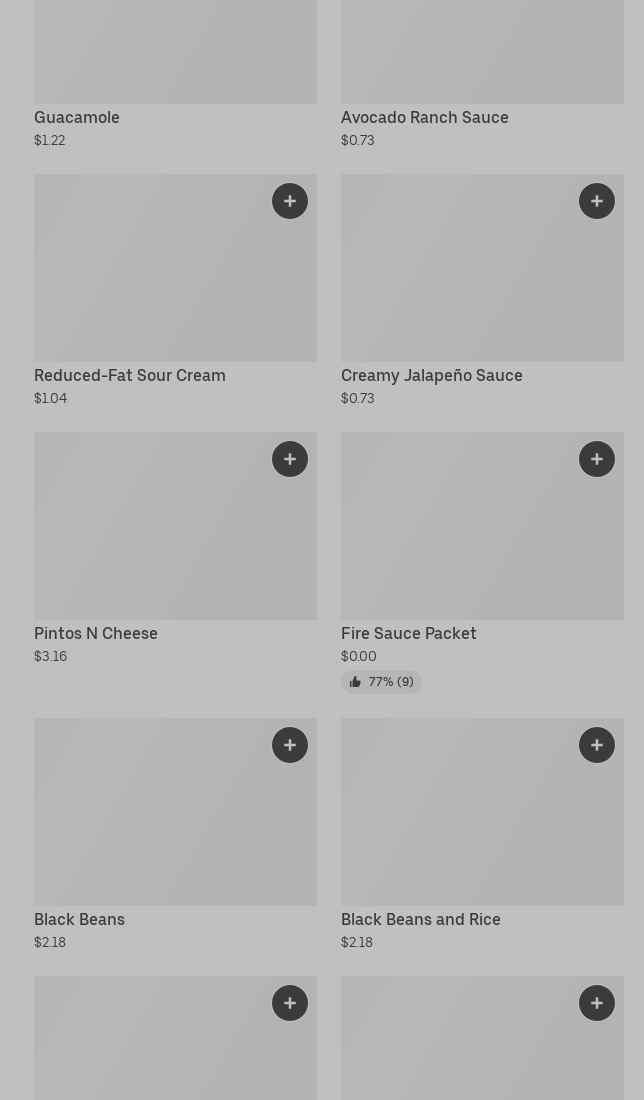View Reduced-Fat Sour Cream details
Screen dimensions: 644x1100
(130, 376)
